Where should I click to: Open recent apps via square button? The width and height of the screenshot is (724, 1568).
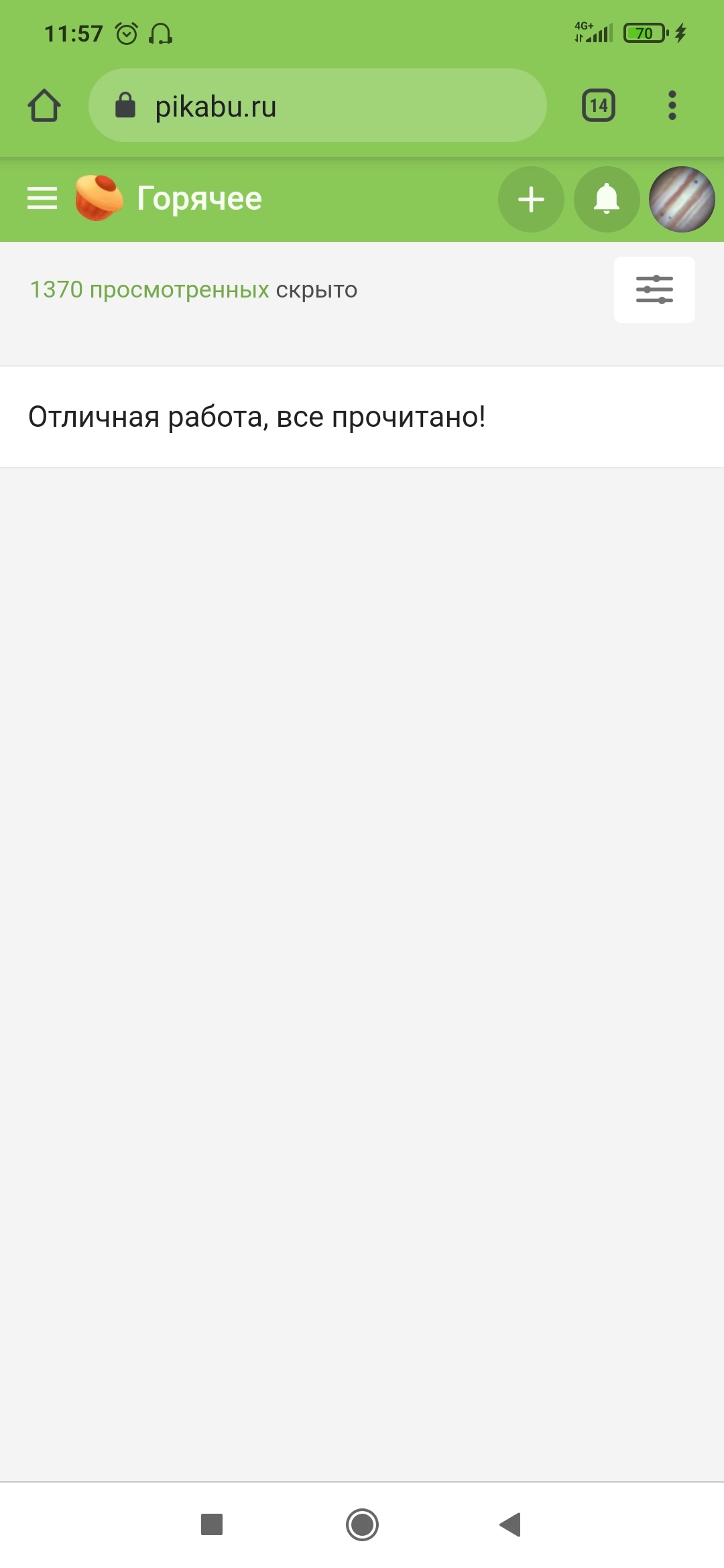[212, 1524]
